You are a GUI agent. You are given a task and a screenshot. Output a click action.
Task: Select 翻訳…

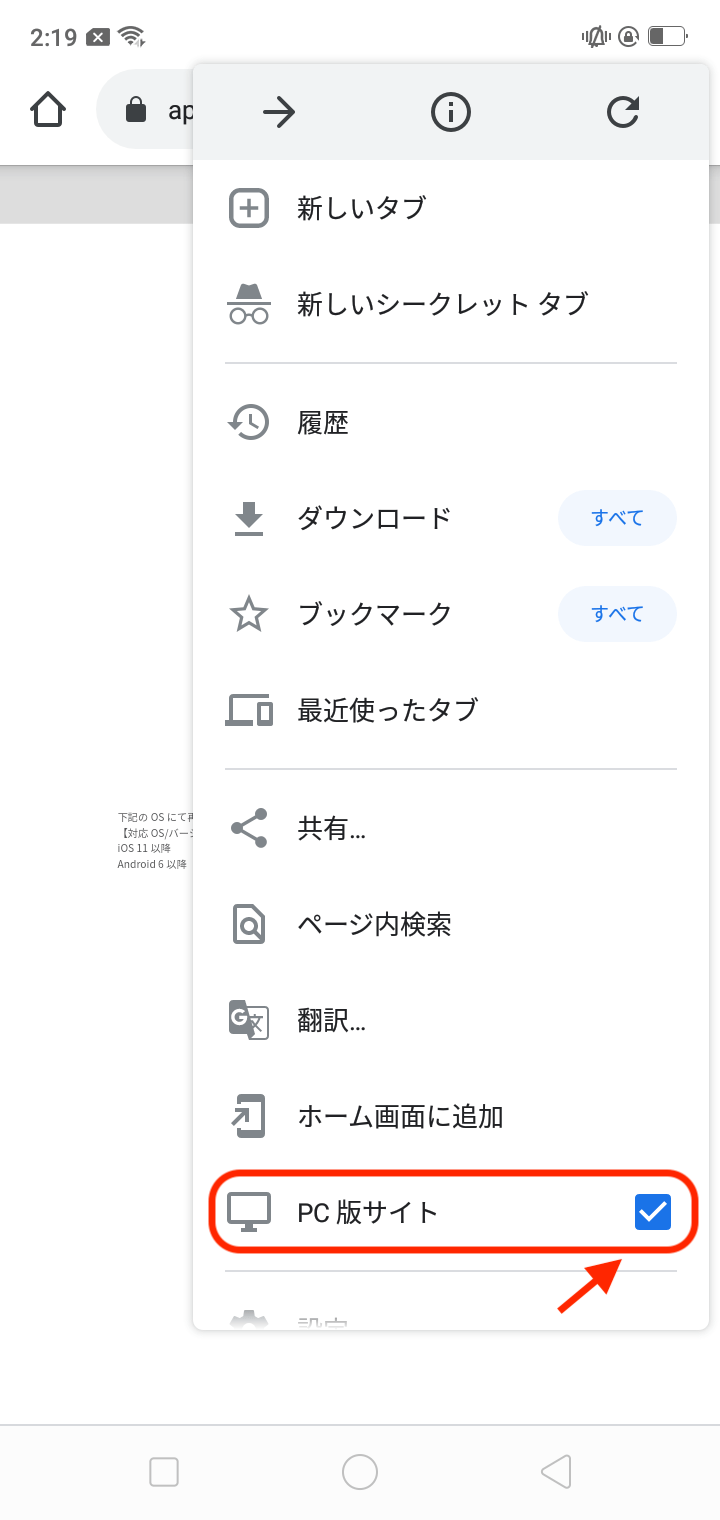(x=451, y=1020)
